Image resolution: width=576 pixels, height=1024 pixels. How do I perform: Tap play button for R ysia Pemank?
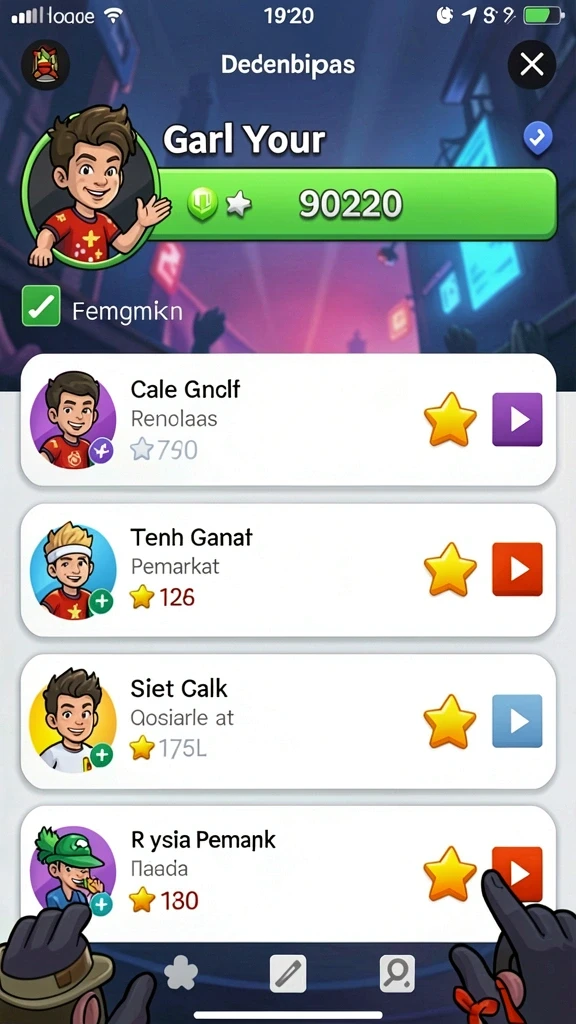click(517, 873)
